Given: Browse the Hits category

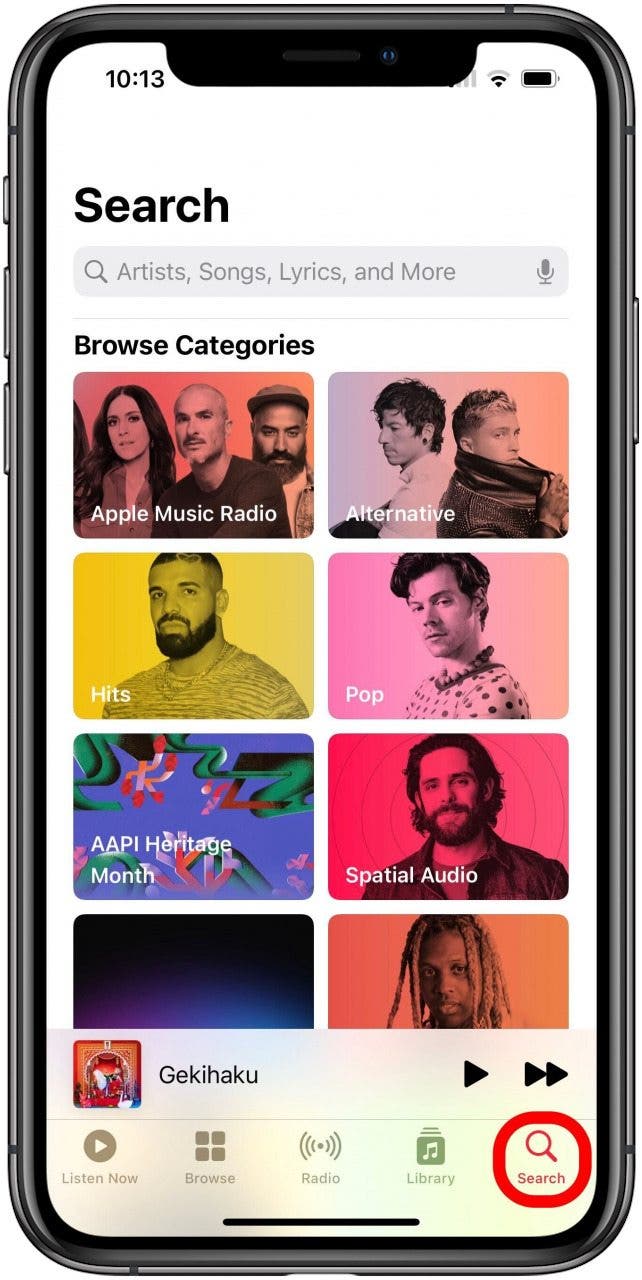Looking at the screenshot, I should tap(193, 636).
